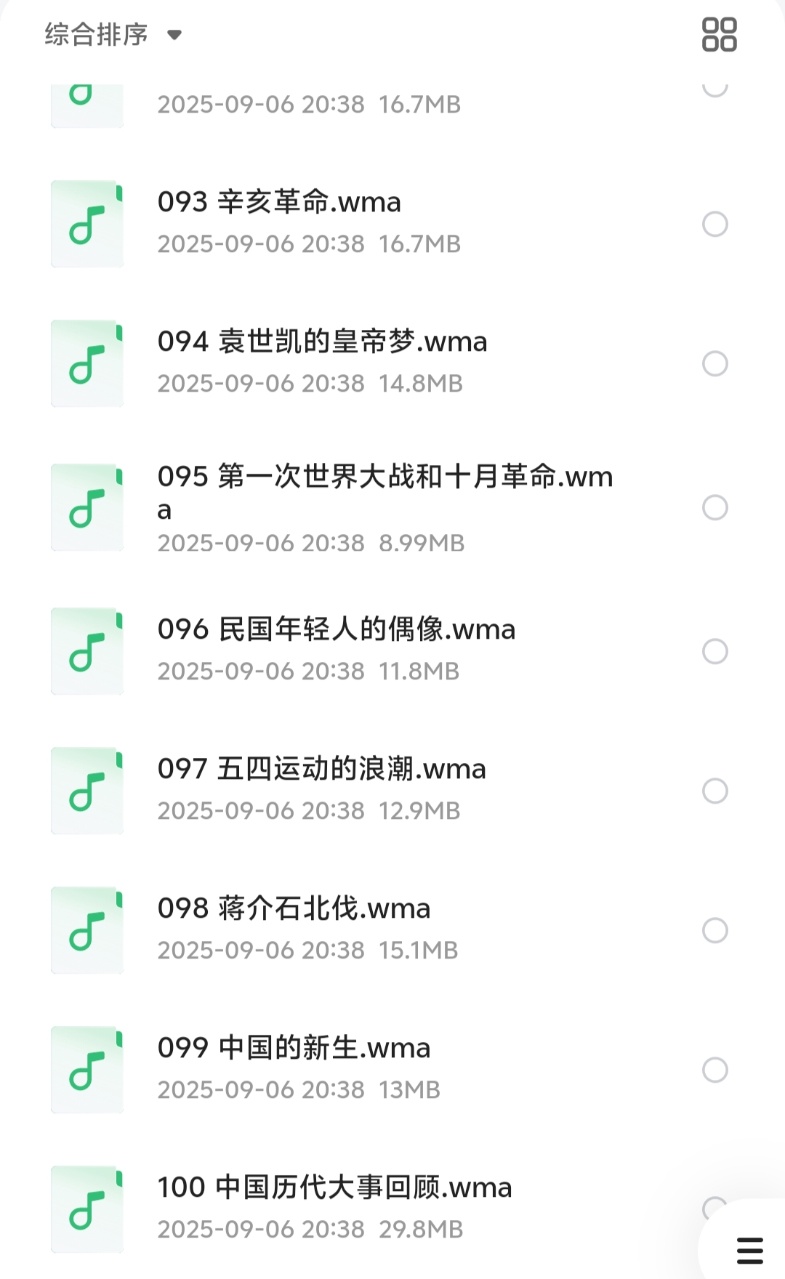
Task: Select the checkbox for 095 第一次世界大战和十月革命.wma
Action: coord(716,507)
